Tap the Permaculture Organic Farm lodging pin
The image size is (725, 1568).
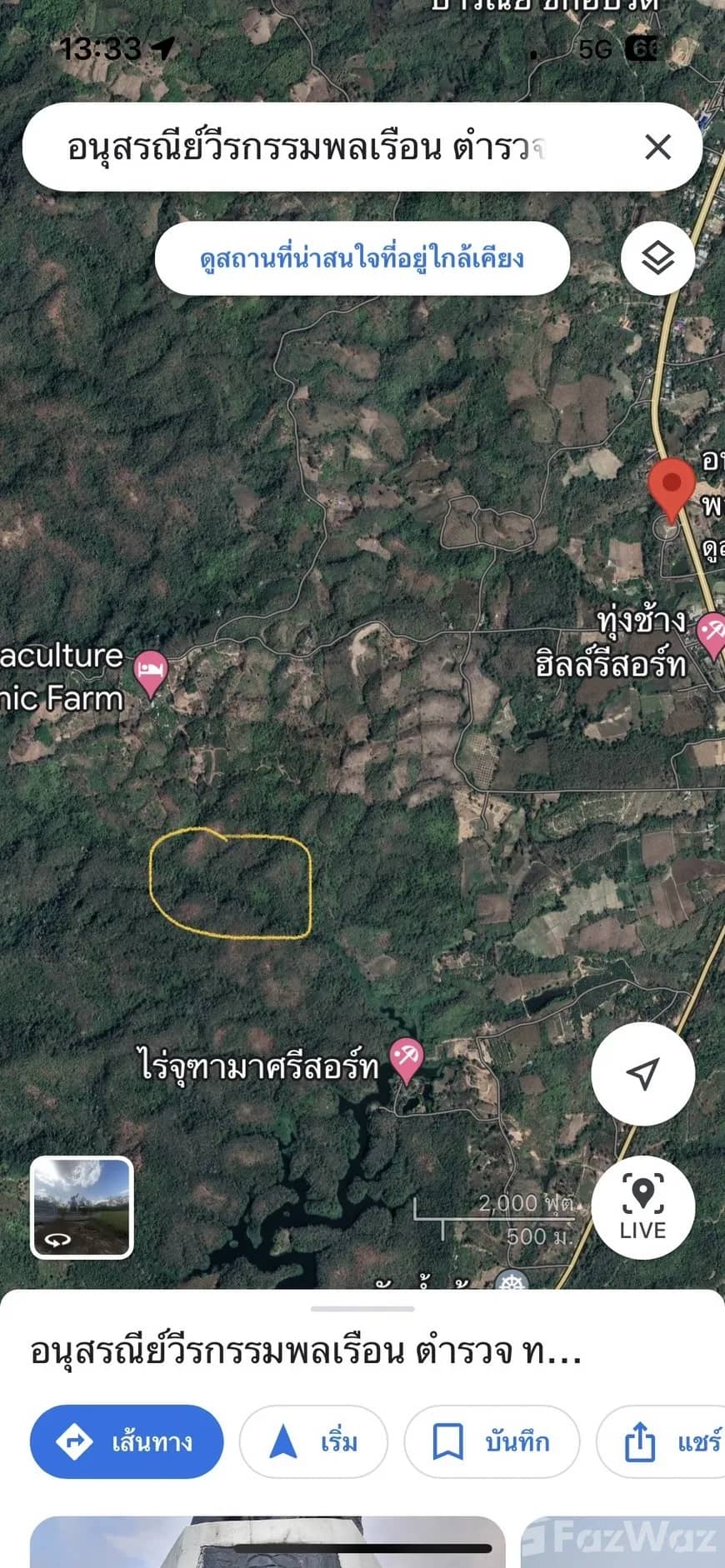click(x=151, y=672)
